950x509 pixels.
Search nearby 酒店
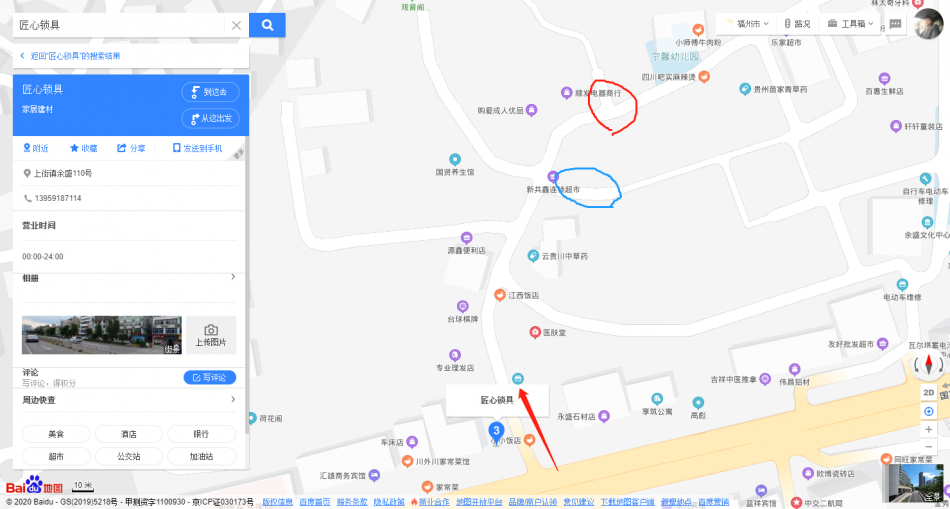(129, 434)
